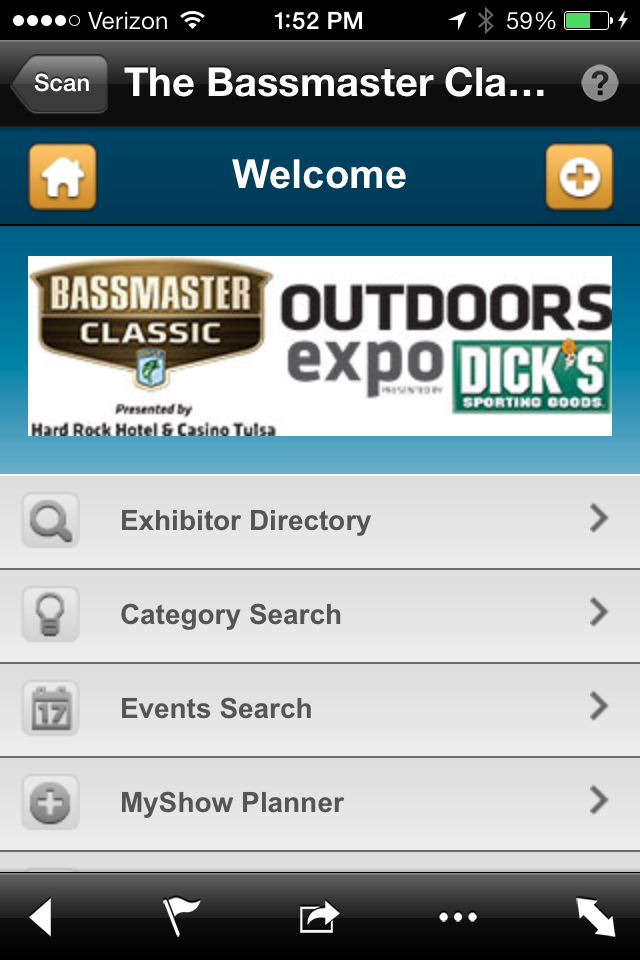Screen dimensions: 640x960
Task: Tap the Bassmaster Classic Outdoors Expo banner
Action: pos(320,346)
